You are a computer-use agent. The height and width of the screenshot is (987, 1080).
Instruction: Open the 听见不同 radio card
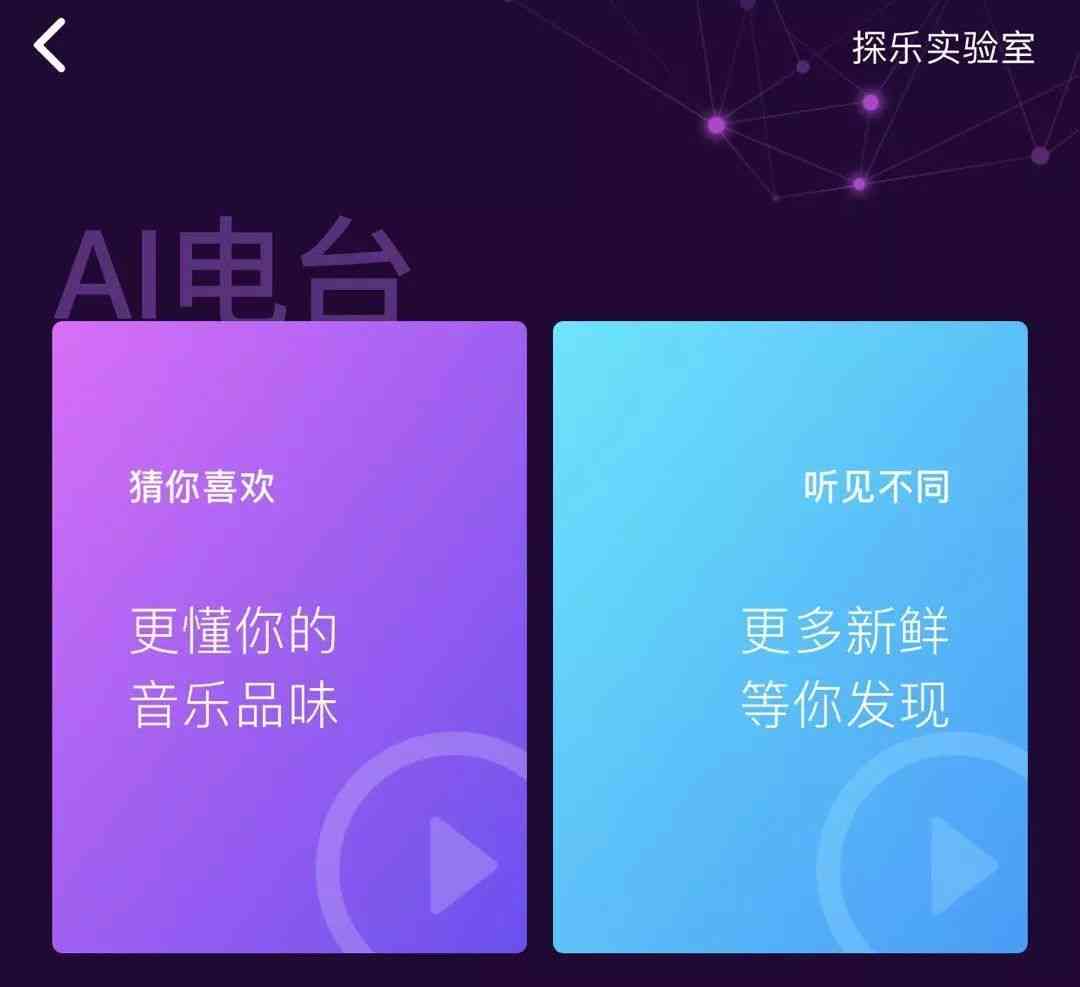click(x=789, y=636)
